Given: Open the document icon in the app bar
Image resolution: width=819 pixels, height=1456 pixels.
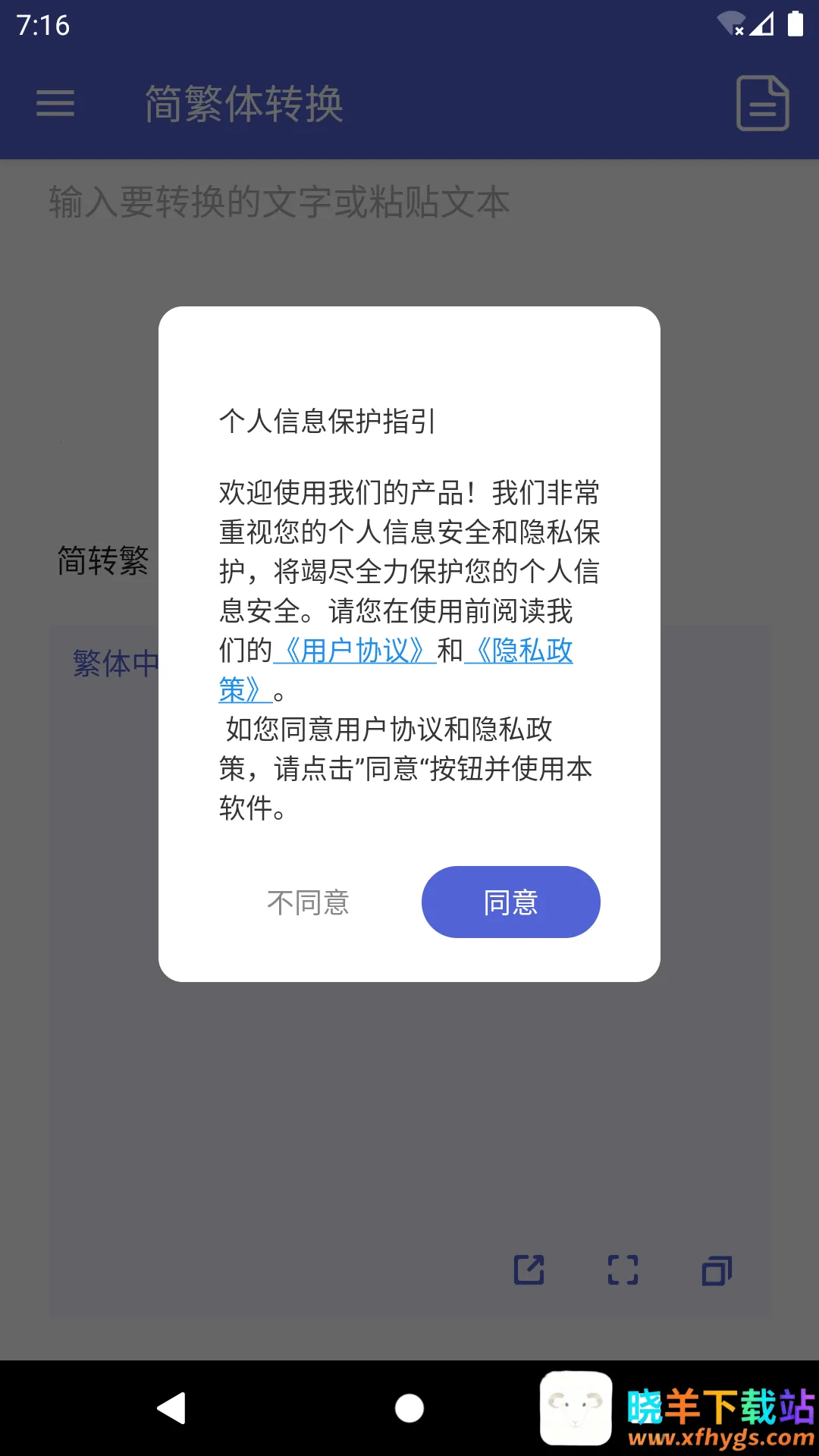Looking at the screenshot, I should [762, 103].
